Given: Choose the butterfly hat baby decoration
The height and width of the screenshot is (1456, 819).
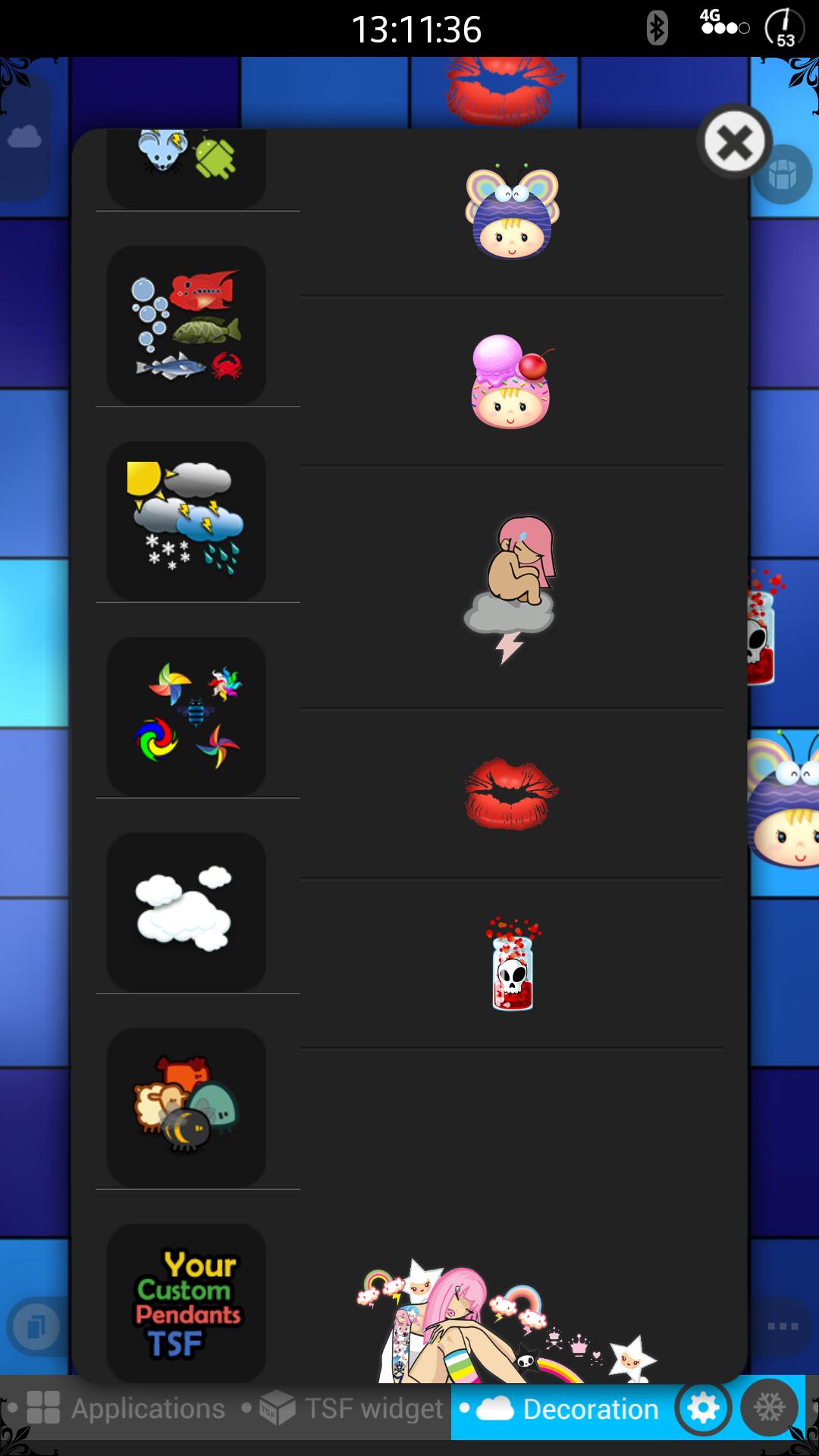Looking at the screenshot, I should click(x=512, y=213).
